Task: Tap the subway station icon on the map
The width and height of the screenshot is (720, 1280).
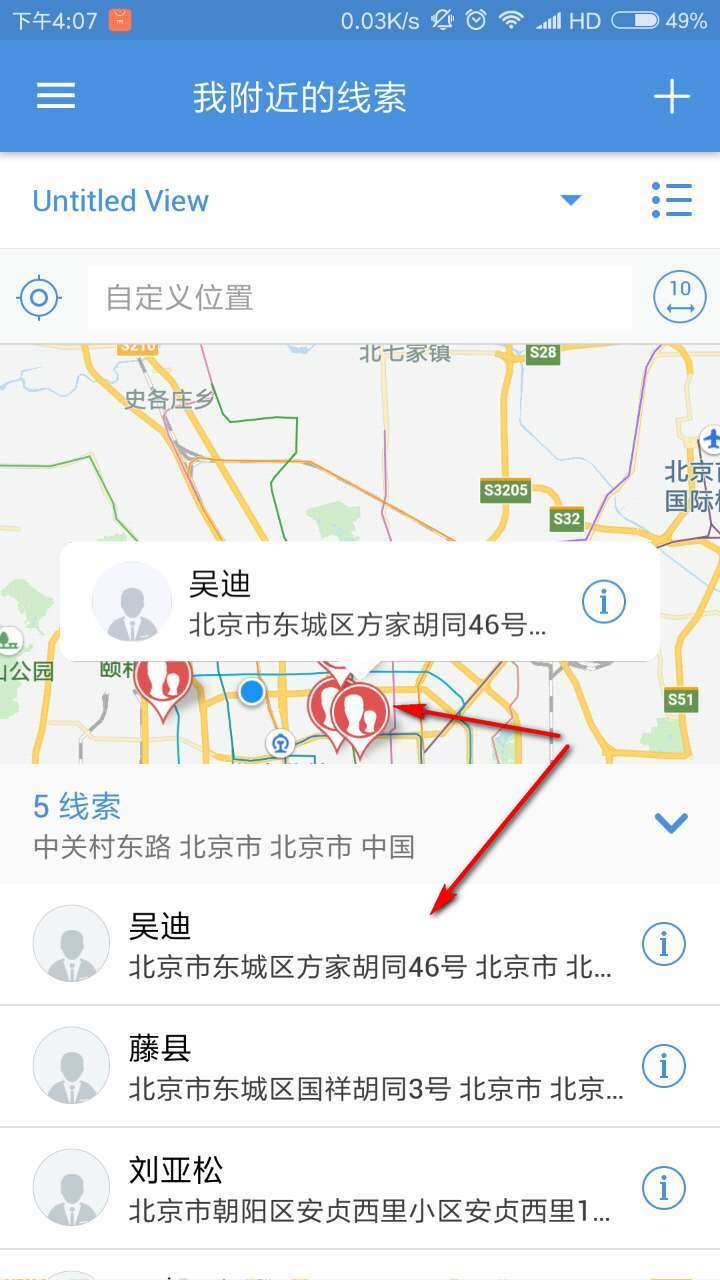Action: click(x=280, y=742)
